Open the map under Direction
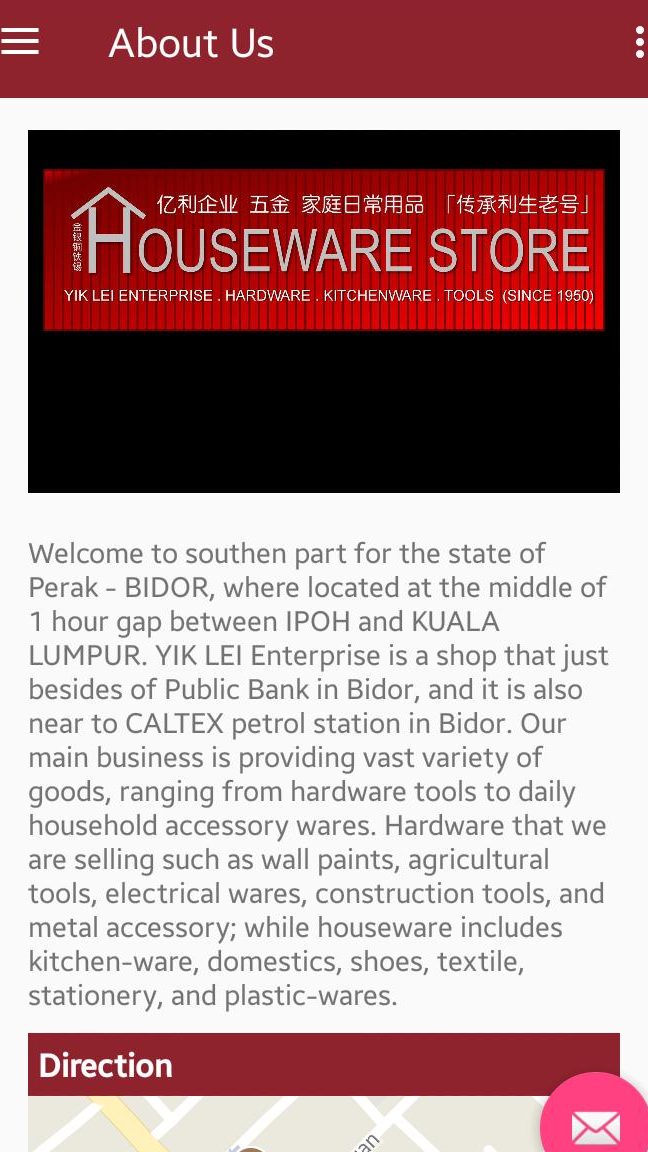Image resolution: width=648 pixels, height=1152 pixels. (x=280, y=1125)
